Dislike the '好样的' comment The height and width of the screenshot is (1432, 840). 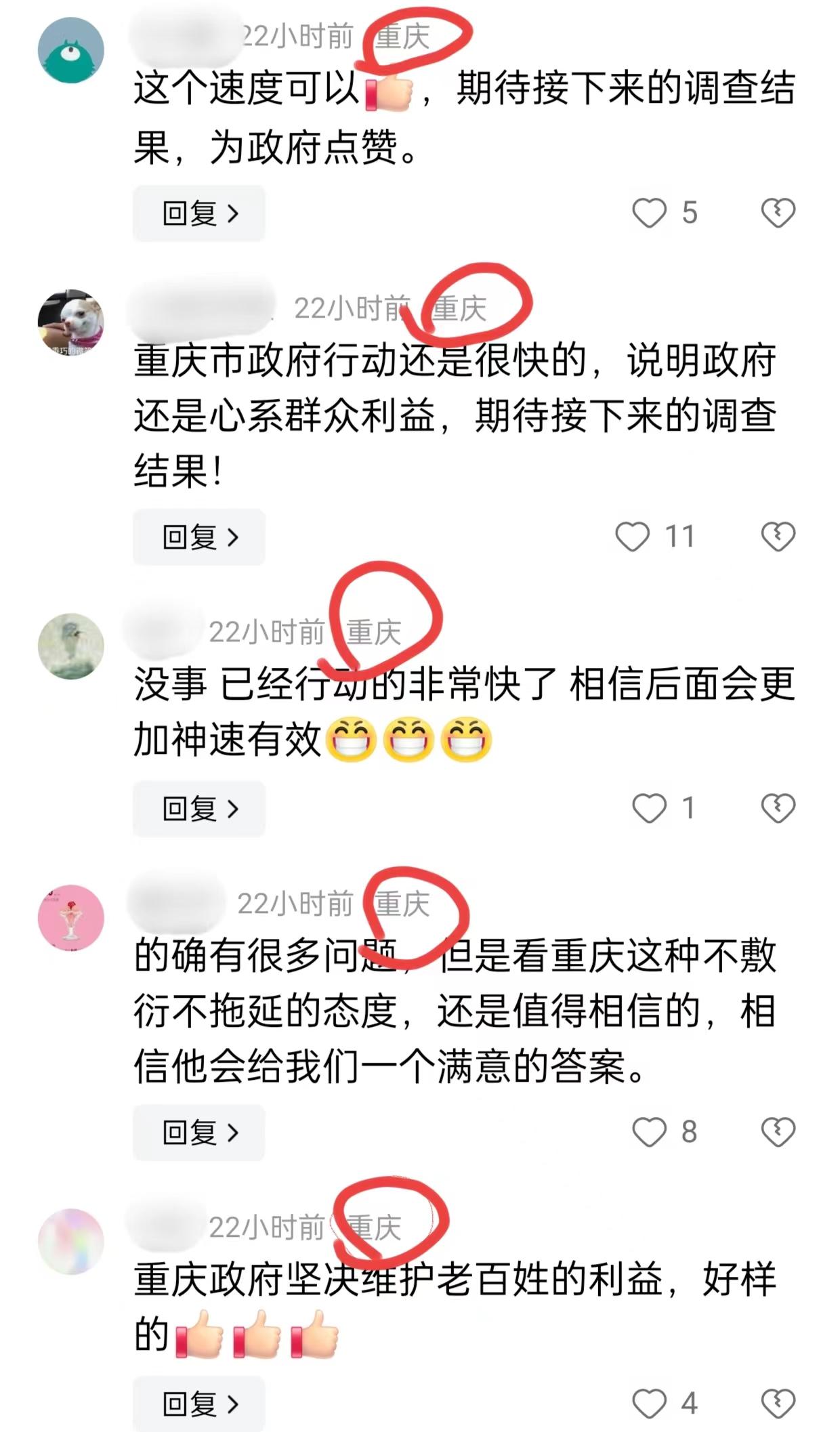pyautogui.click(x=778, y=1404)
